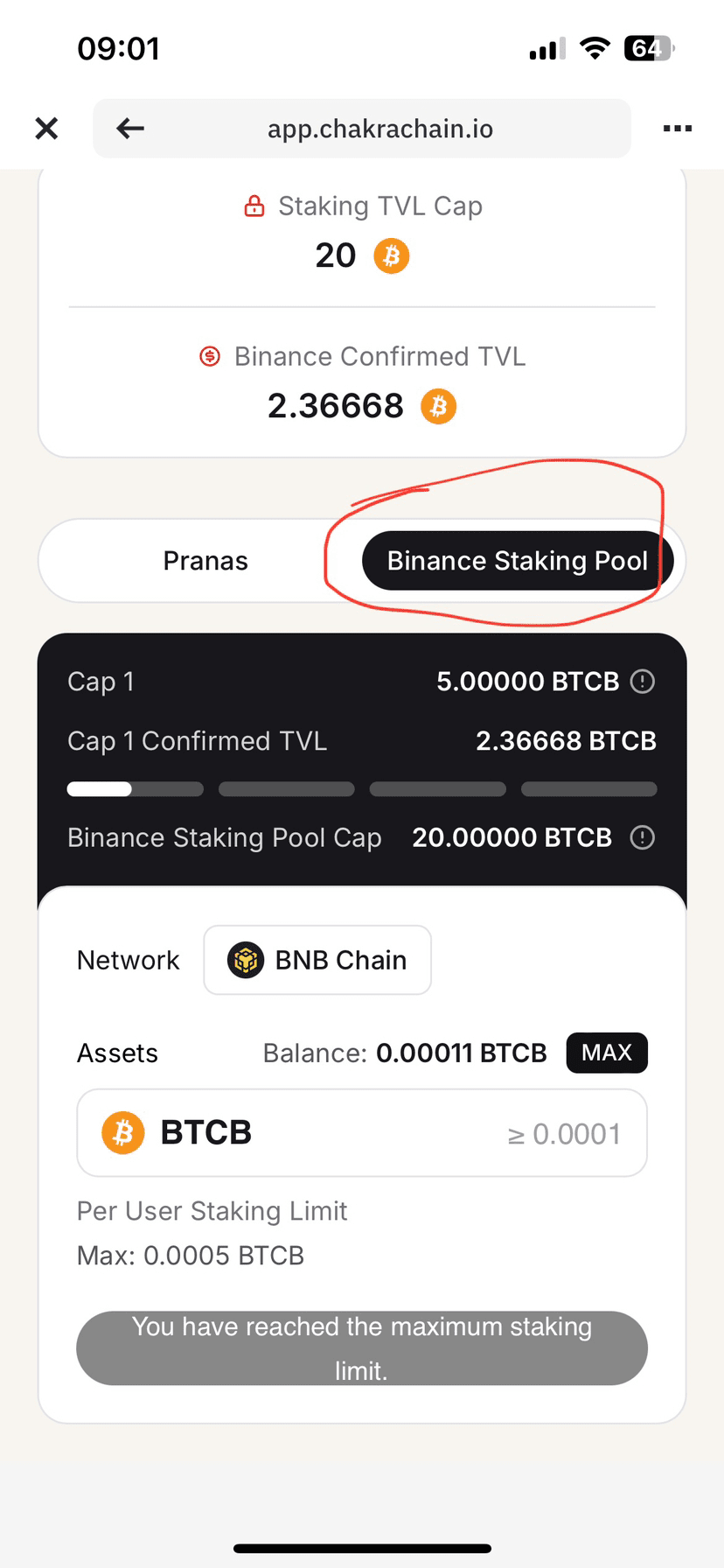Switch to the Pranas tab
The width and height of the screenshot is (724, 1568).
(x=205, y=561)
